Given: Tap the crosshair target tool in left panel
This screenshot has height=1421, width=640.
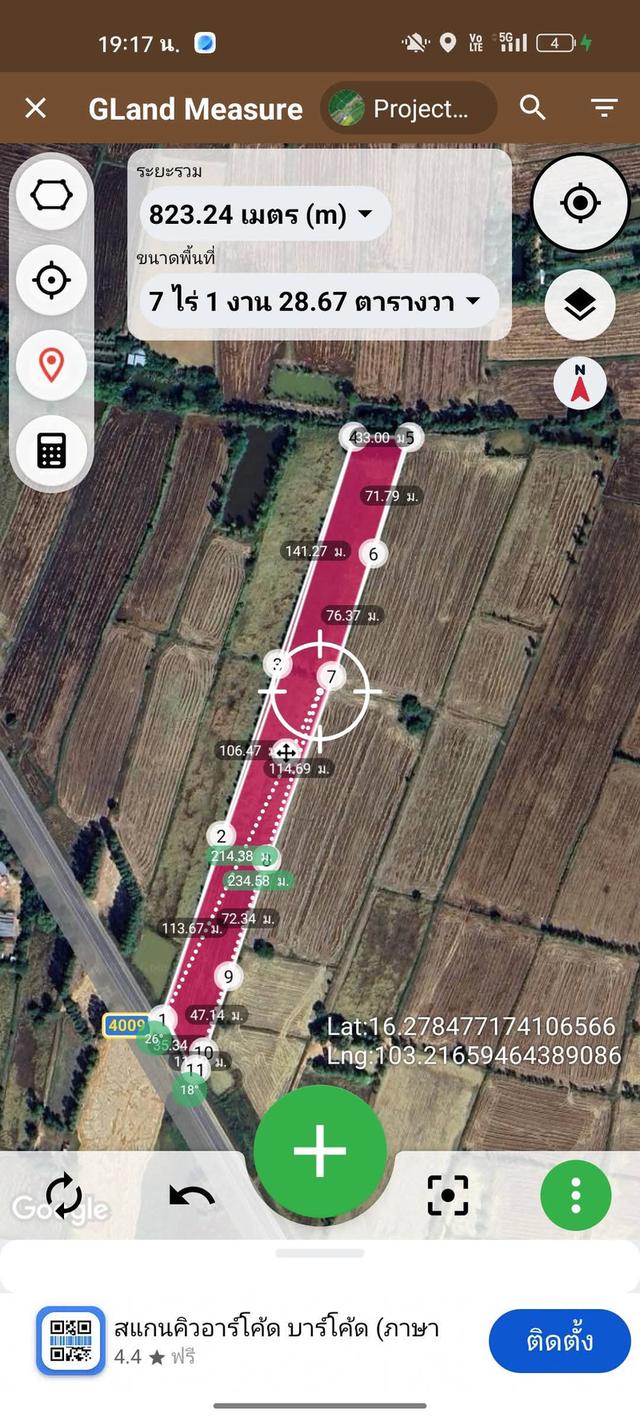Looking at the screenshot, I should pyautogui.click(x=52, y=280).
